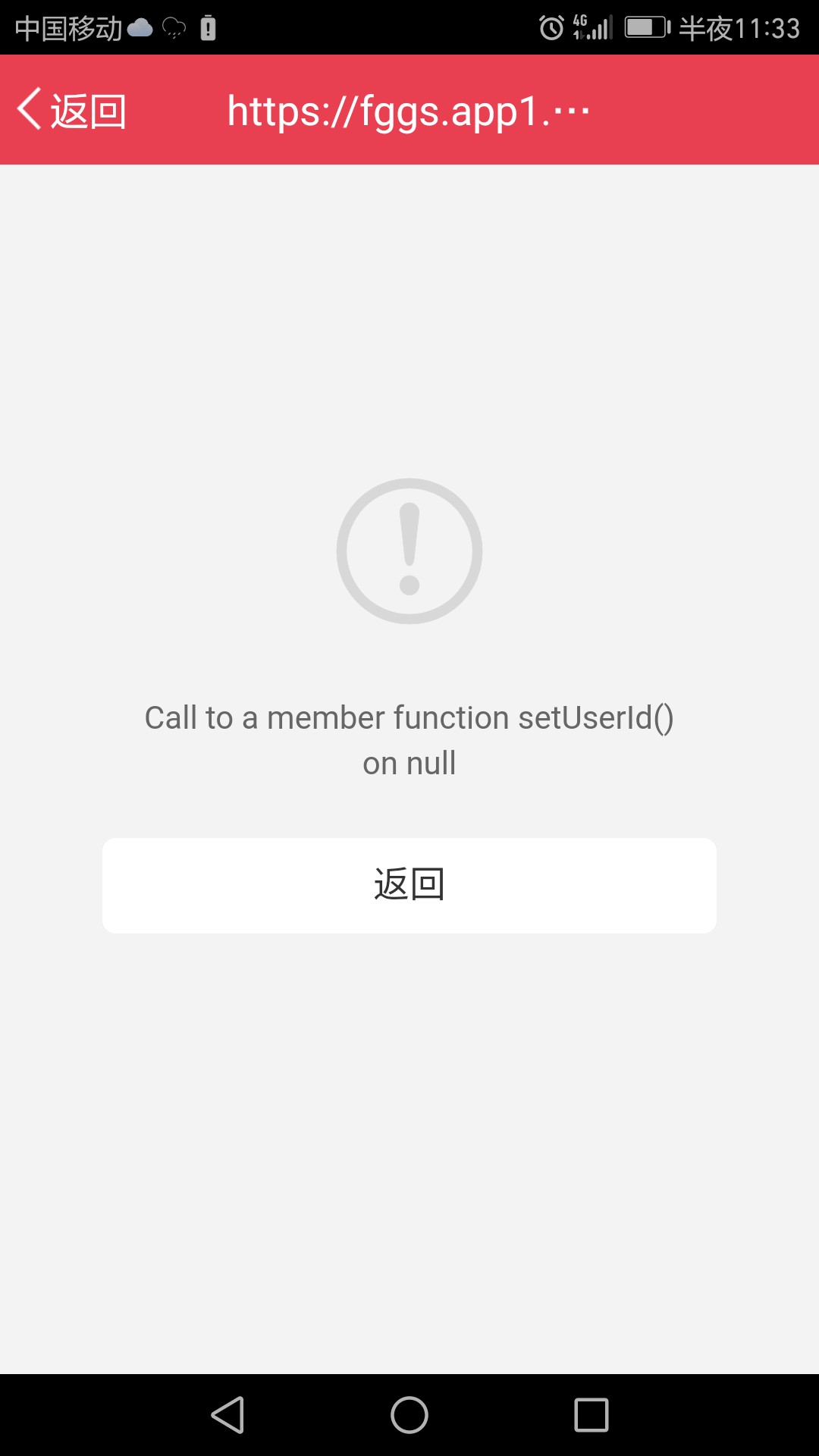
Task: Open the recent apps overview
Action: point(591,1415)
